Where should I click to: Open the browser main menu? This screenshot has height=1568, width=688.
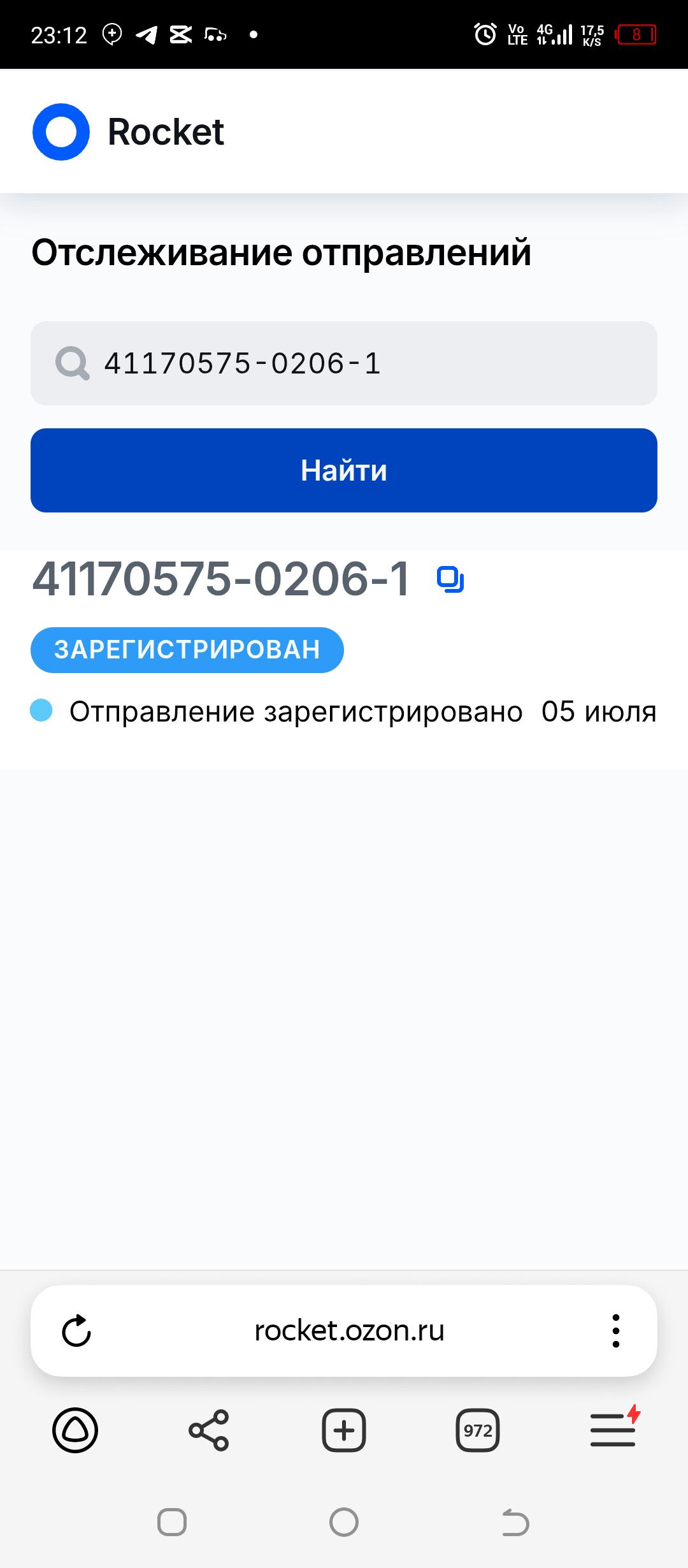coord(613,1431)
